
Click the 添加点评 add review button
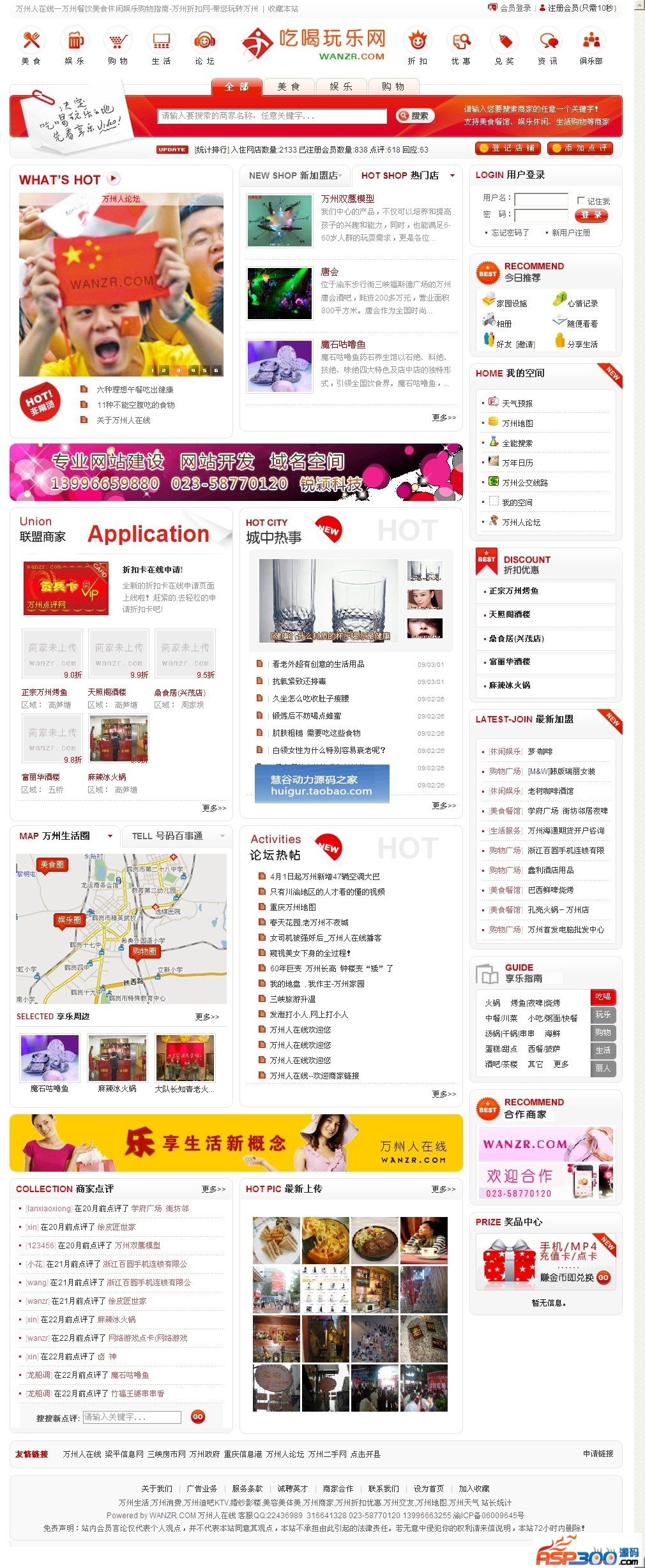click(x=580, y=148)
